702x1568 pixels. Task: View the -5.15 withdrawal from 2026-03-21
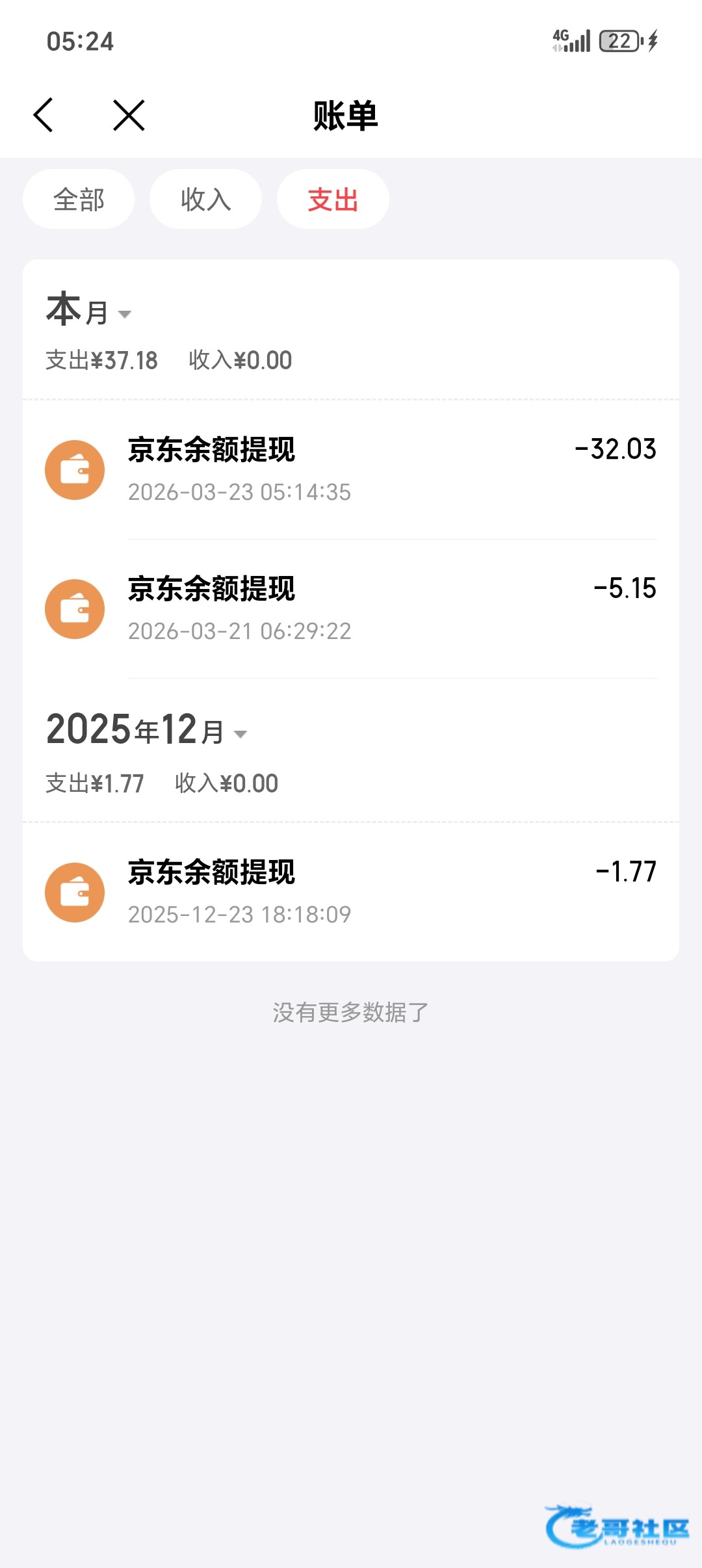click(351, 609)
